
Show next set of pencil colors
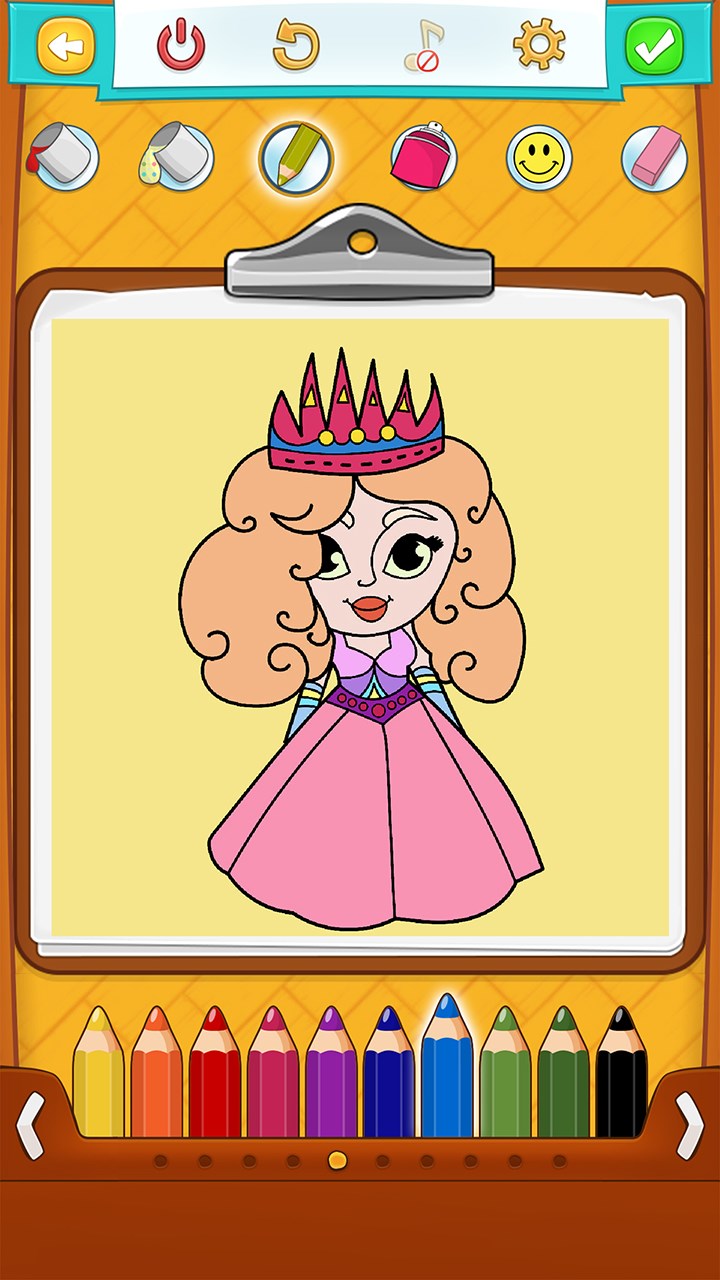click(689, 1125)
